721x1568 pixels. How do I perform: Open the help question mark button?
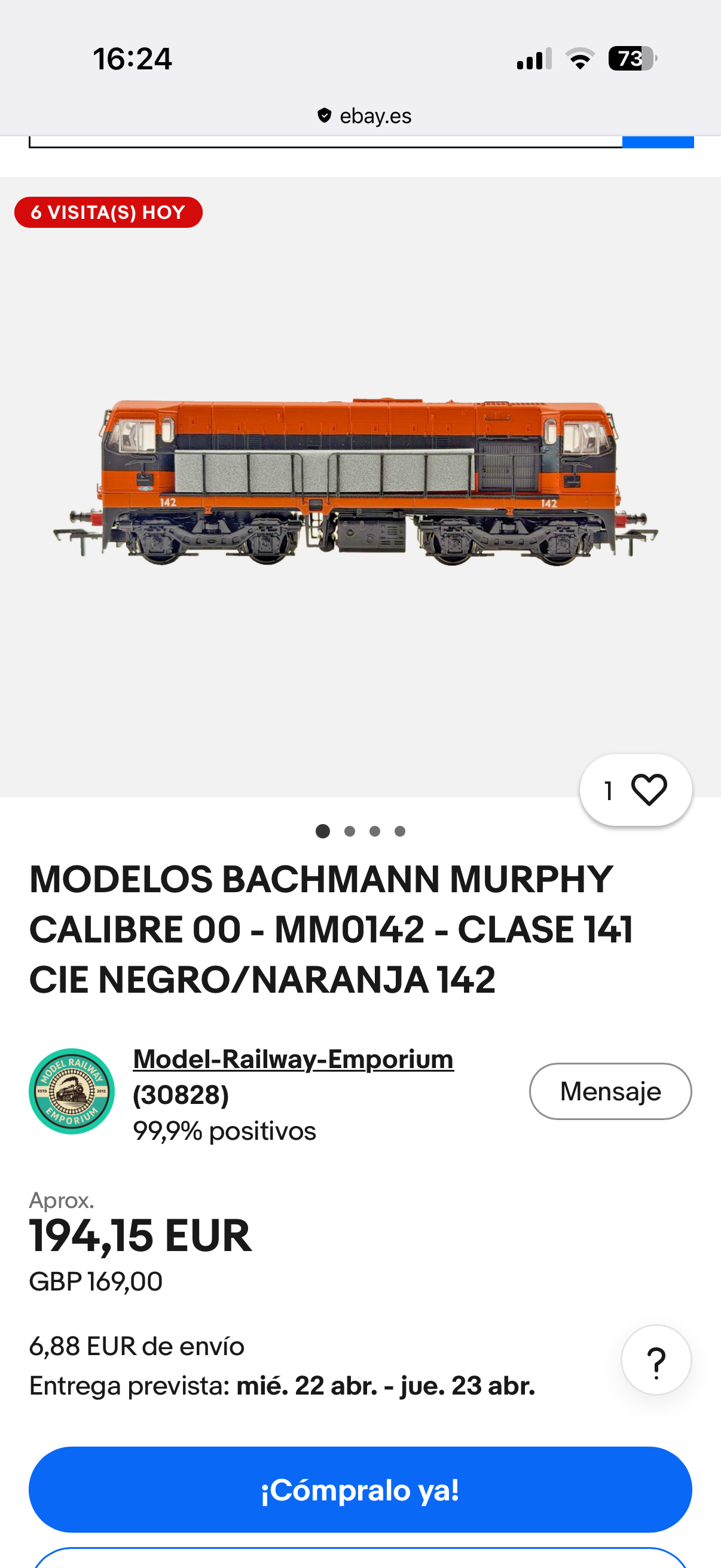coord(656,1360)
